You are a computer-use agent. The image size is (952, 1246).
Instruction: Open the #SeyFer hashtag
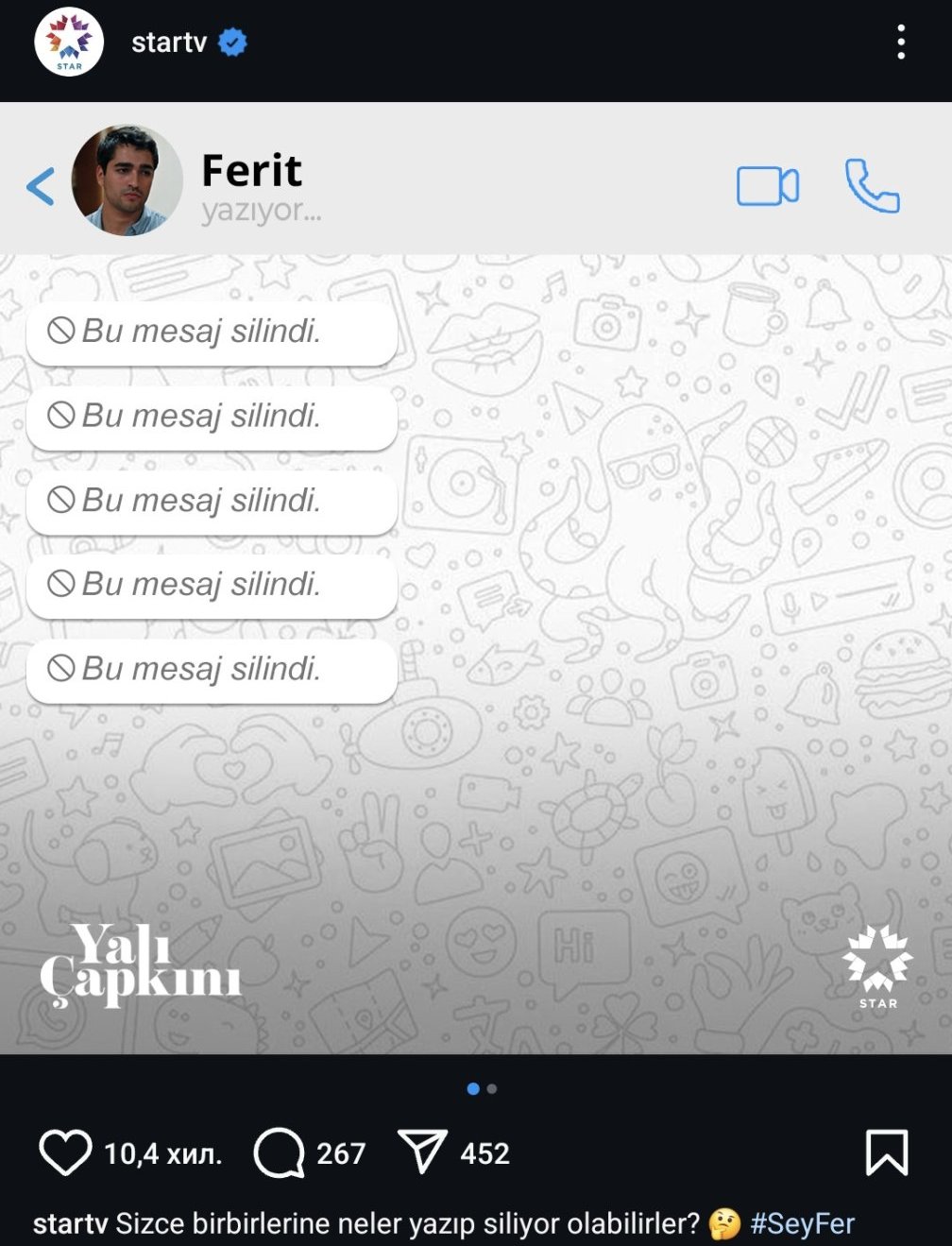(802, 1224)
